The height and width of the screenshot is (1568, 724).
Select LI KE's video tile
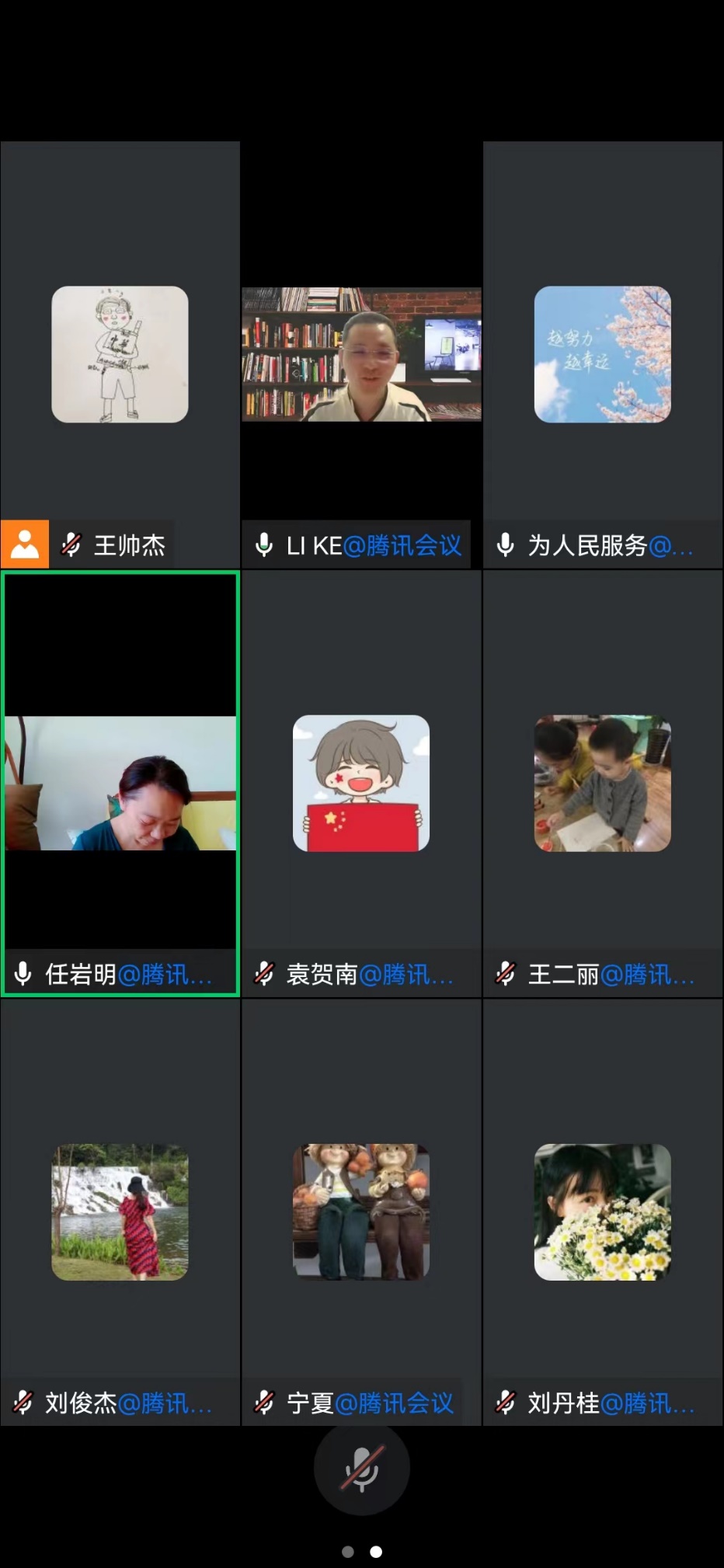coord(361,355)
